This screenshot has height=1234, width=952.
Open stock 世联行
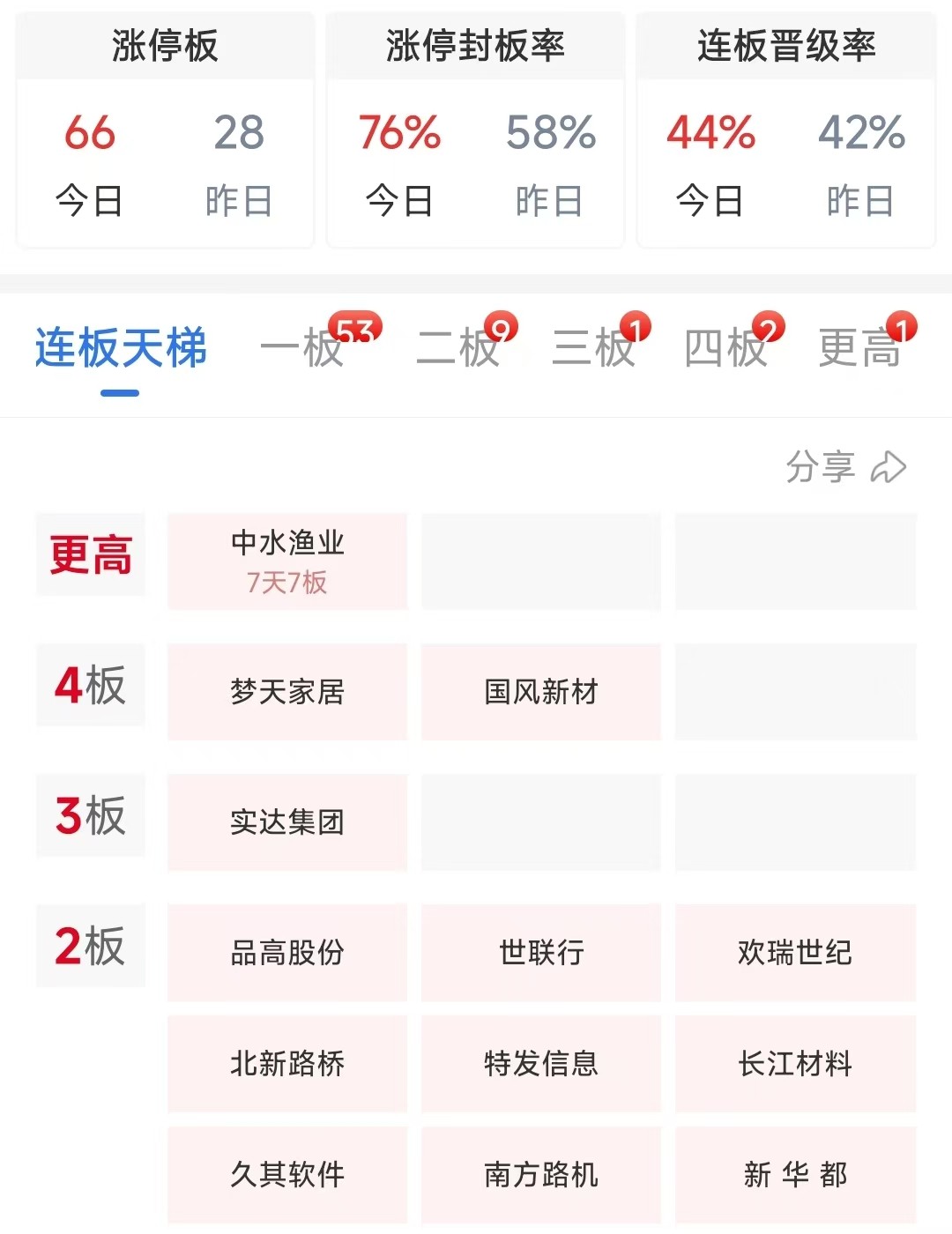541,953
